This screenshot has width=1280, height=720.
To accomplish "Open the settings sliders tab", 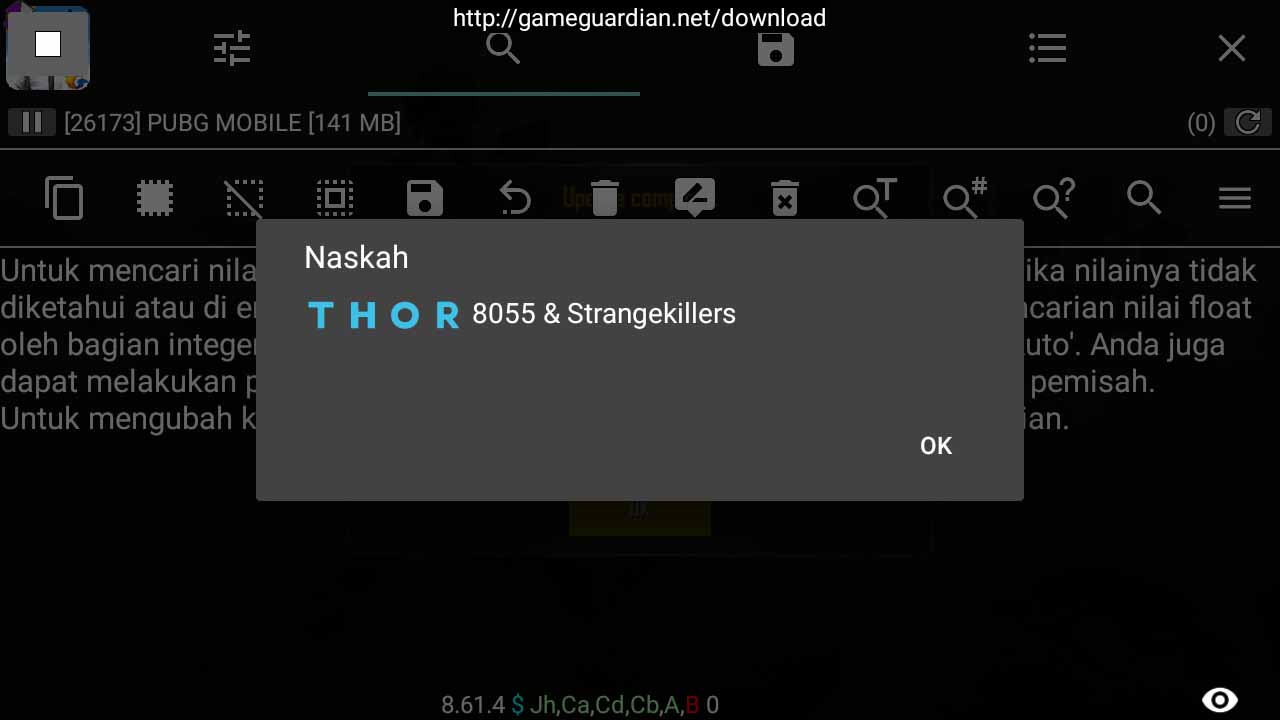I will tap(232, 48).
